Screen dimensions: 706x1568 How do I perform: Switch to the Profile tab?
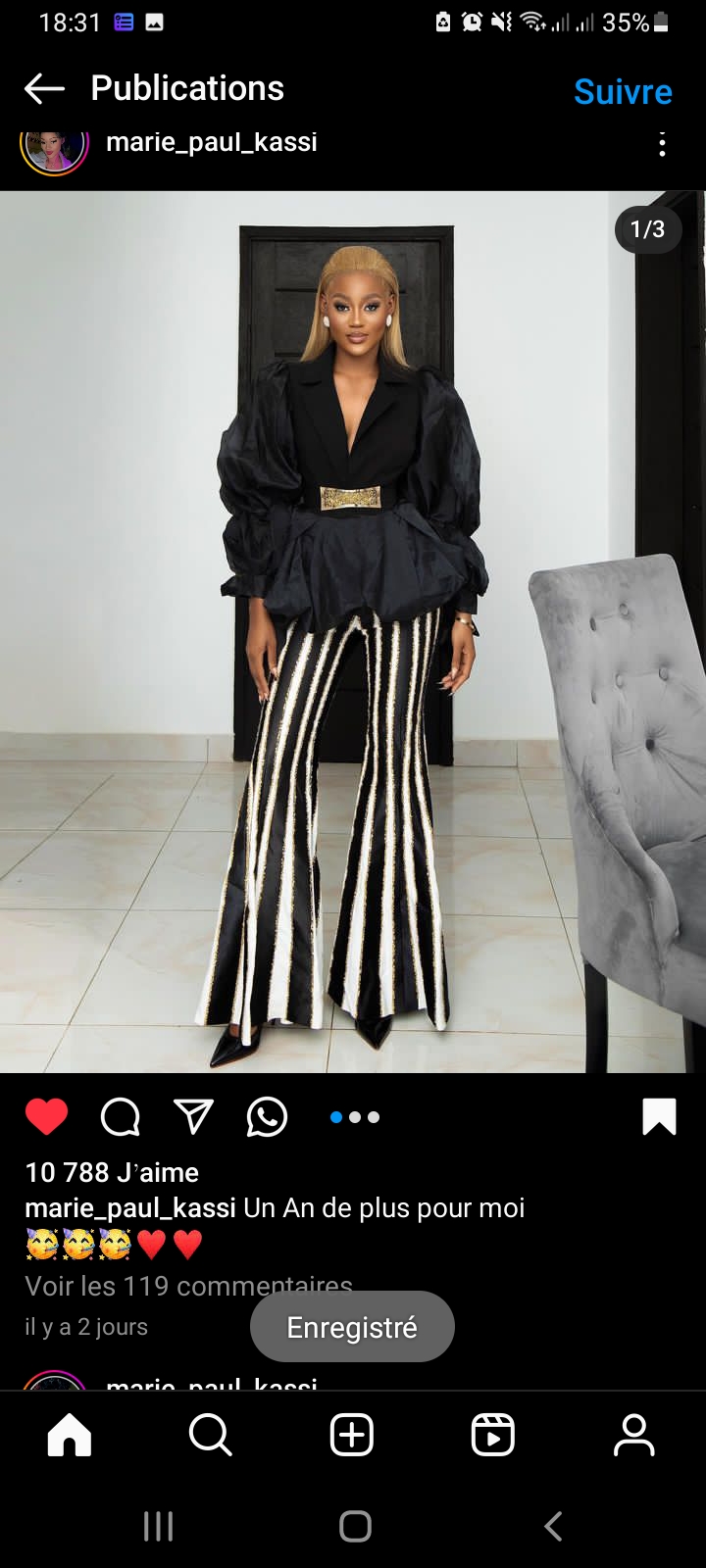tap(634, 1436)
